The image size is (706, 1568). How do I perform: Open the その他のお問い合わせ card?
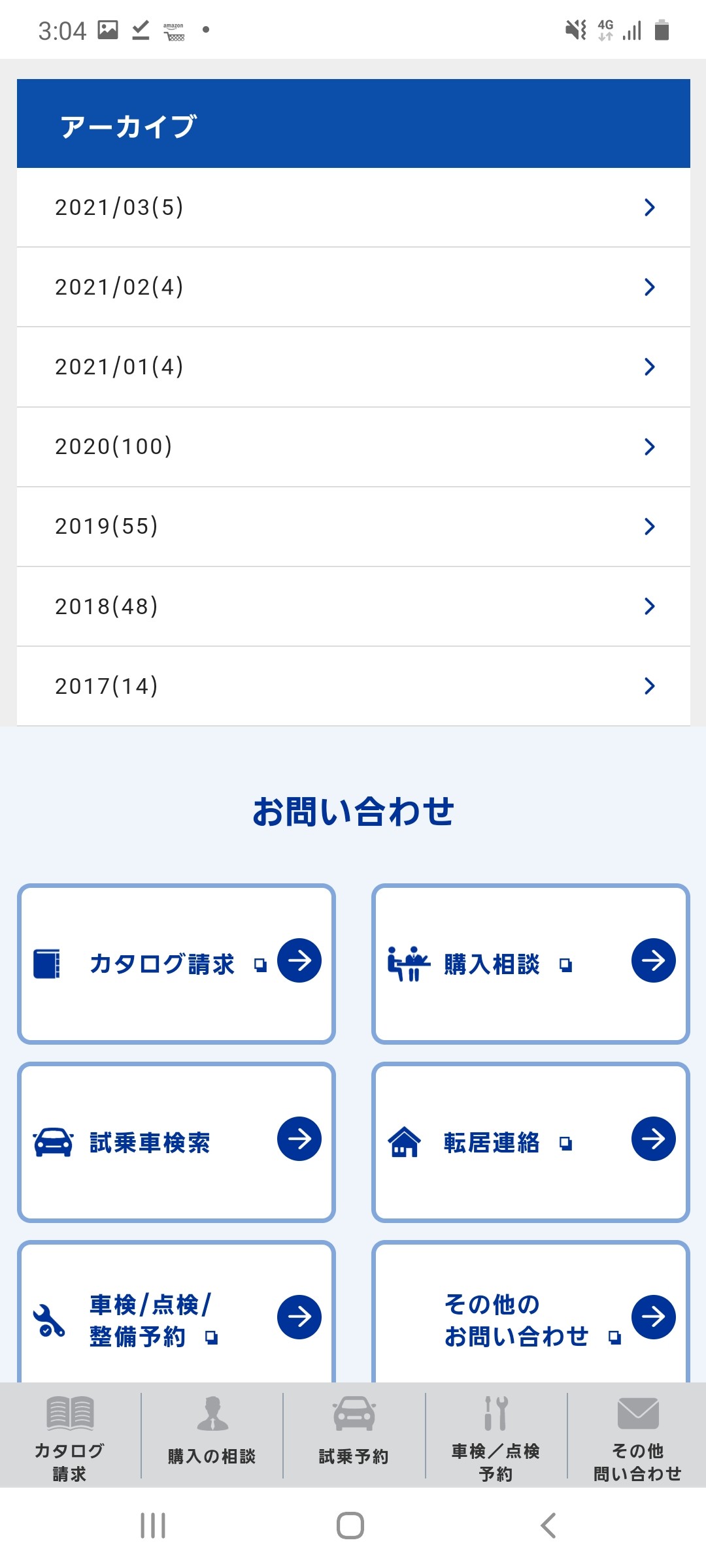[531, 1313]
